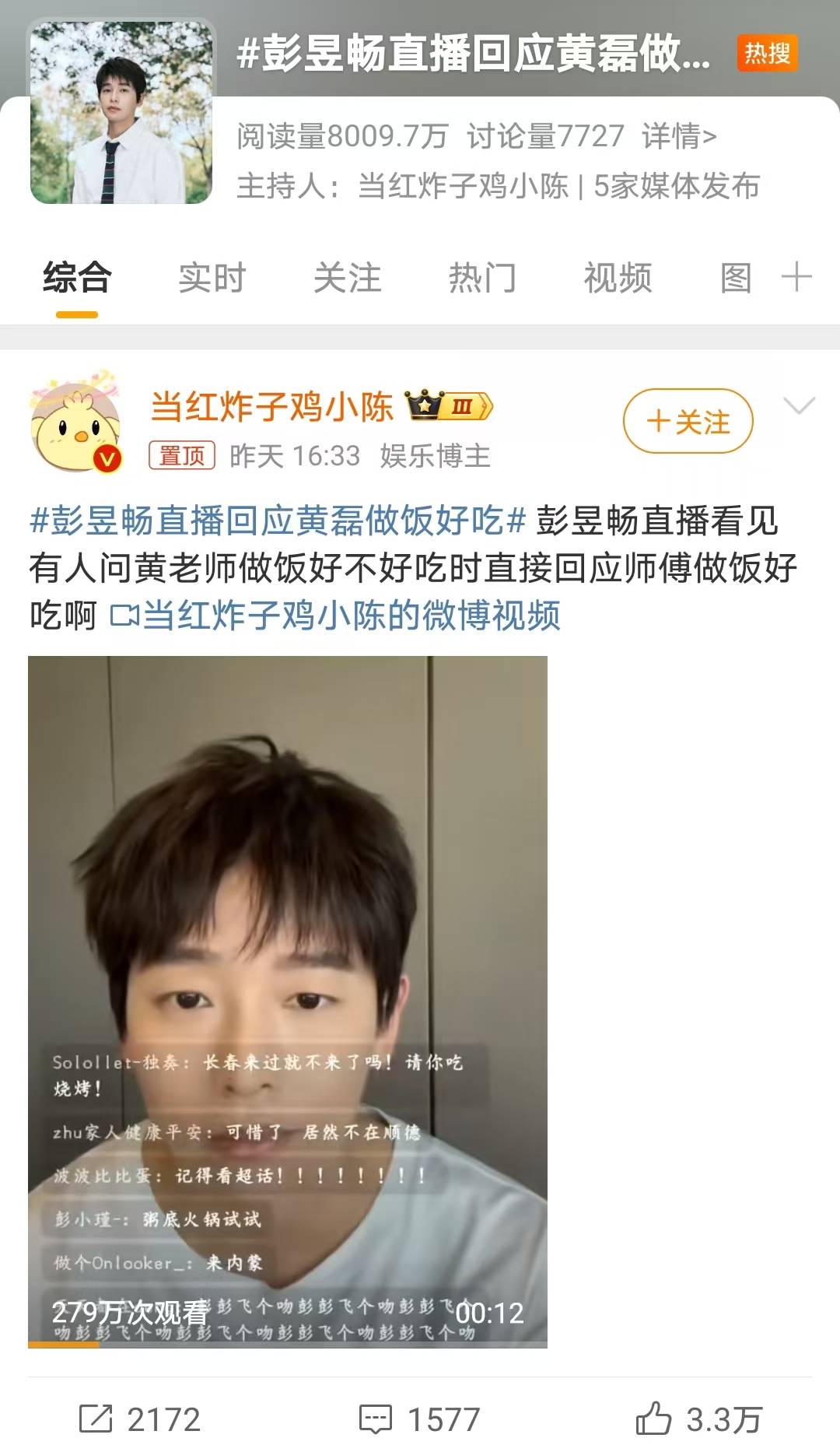The height and width of the screenshot is (1452, 840).
Task: Switch to the 视频 tab
Action: click(618, 278)
